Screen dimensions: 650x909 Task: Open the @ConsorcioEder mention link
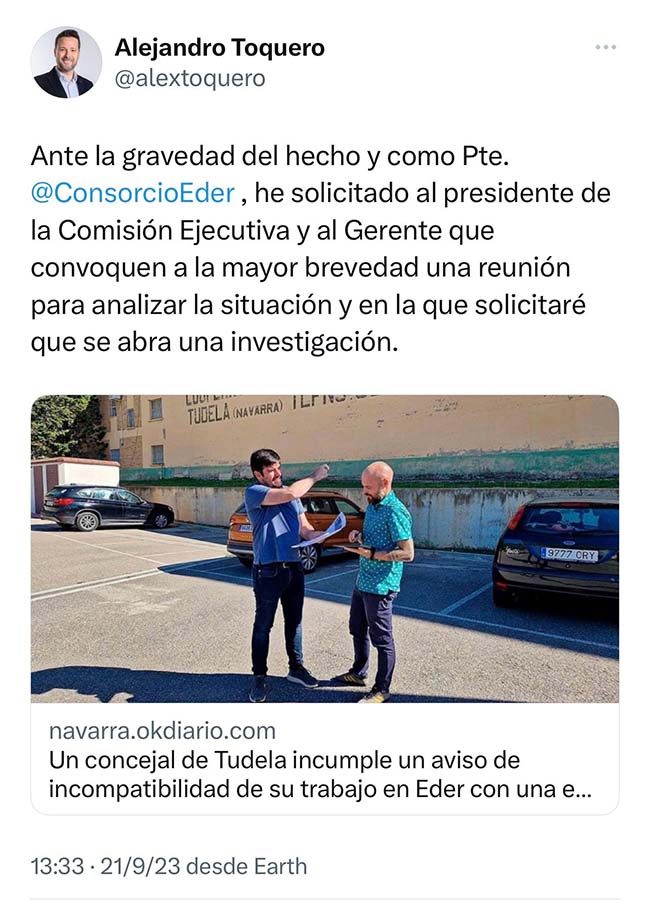click(x=133, y=192)
